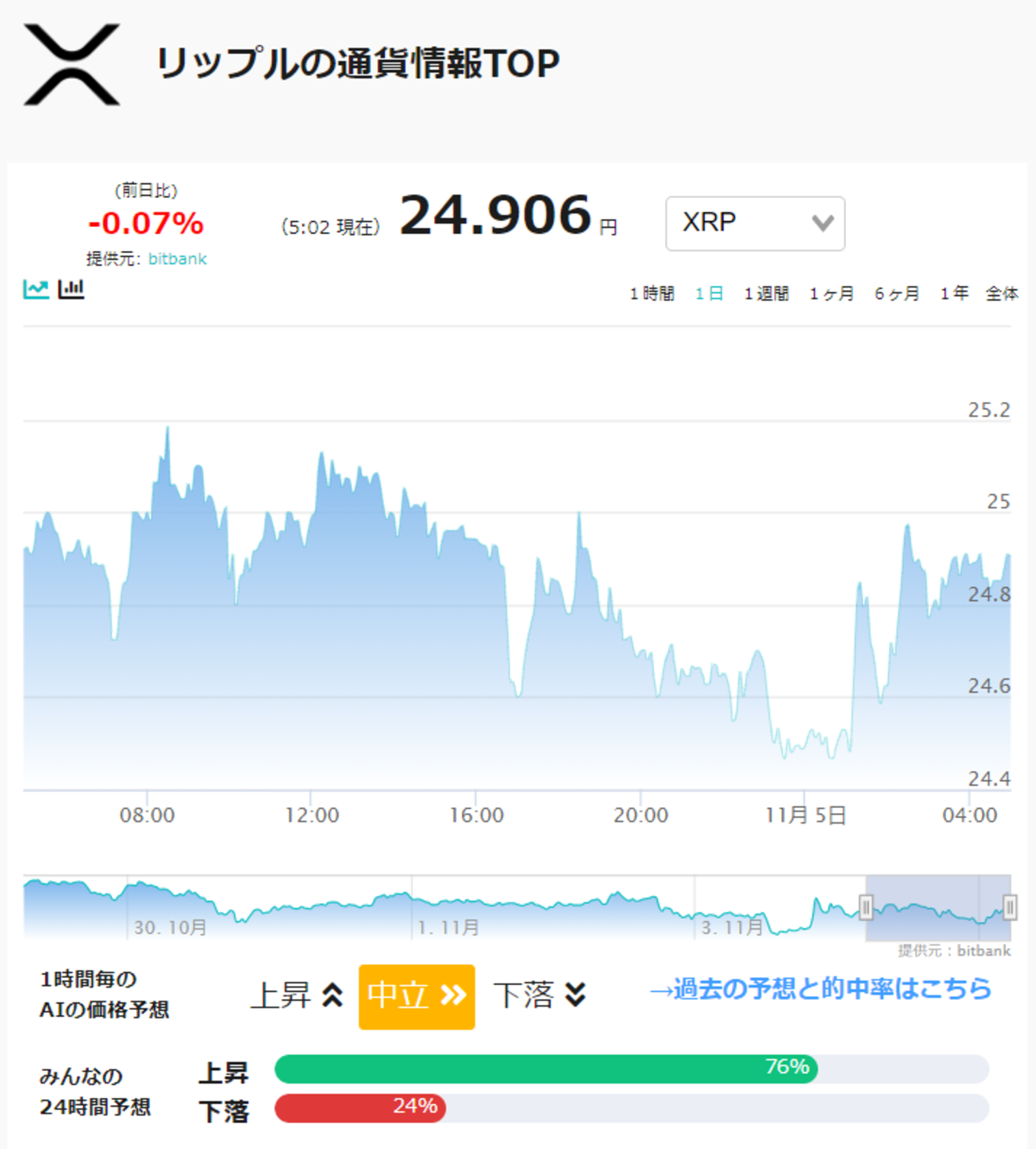Screen dimensions: 1036x1149
Task: Select the 1週間 chart range
Action: 767,294
